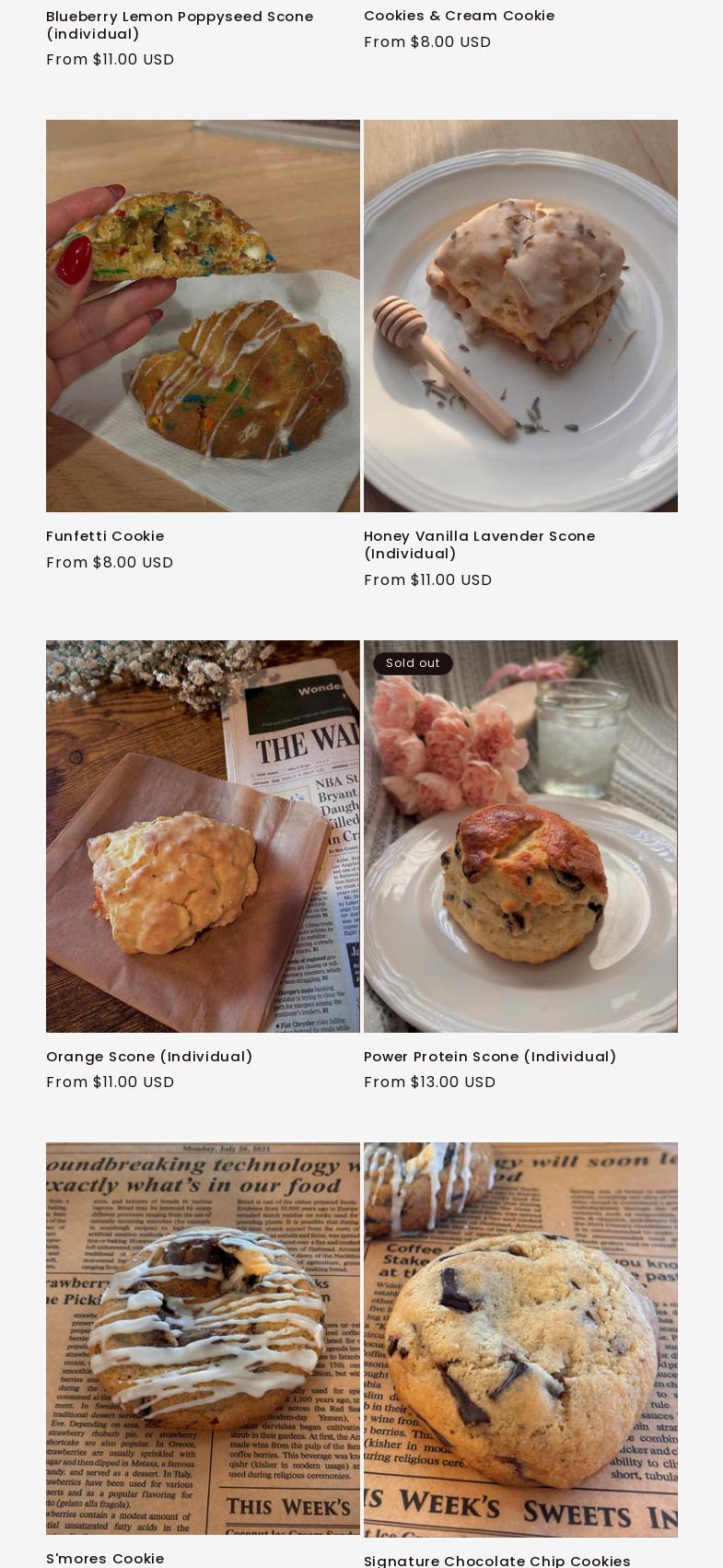Click the Sold out badge on Power Protein Scone
The image size is (723, 1568).
point(412,662)
